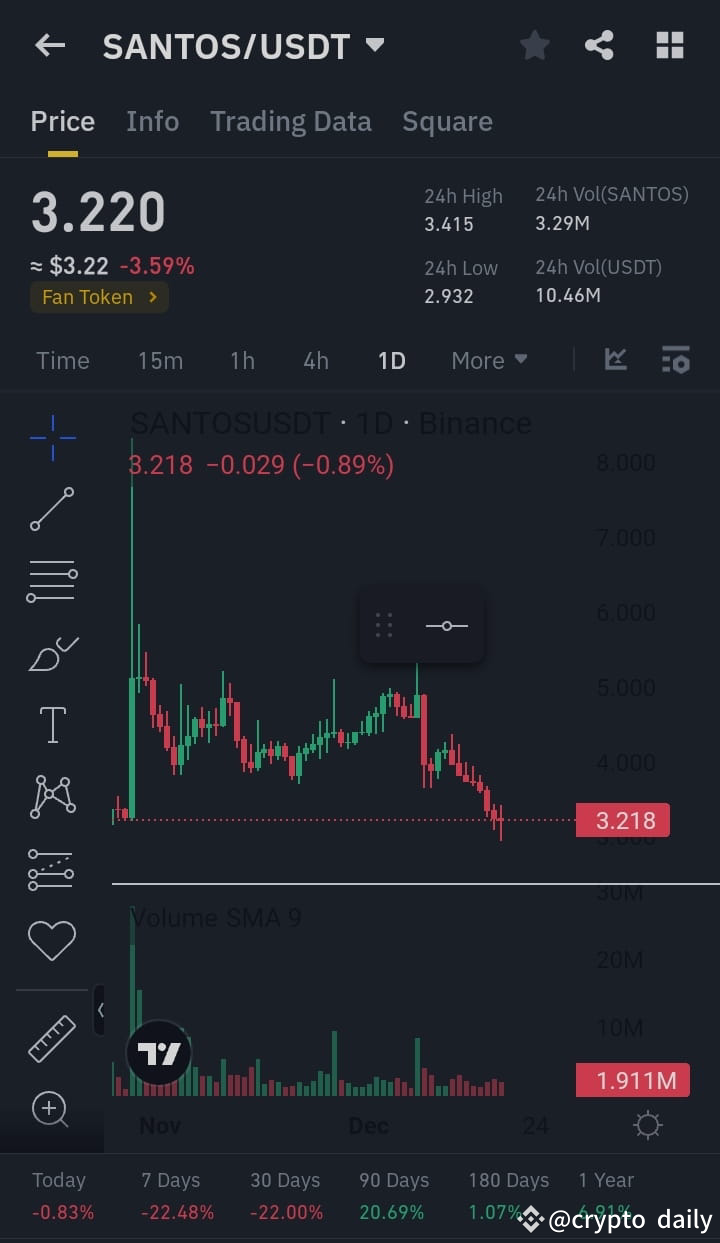Toggle SANTOS/USDT as favorite pair

click(534, 45)
